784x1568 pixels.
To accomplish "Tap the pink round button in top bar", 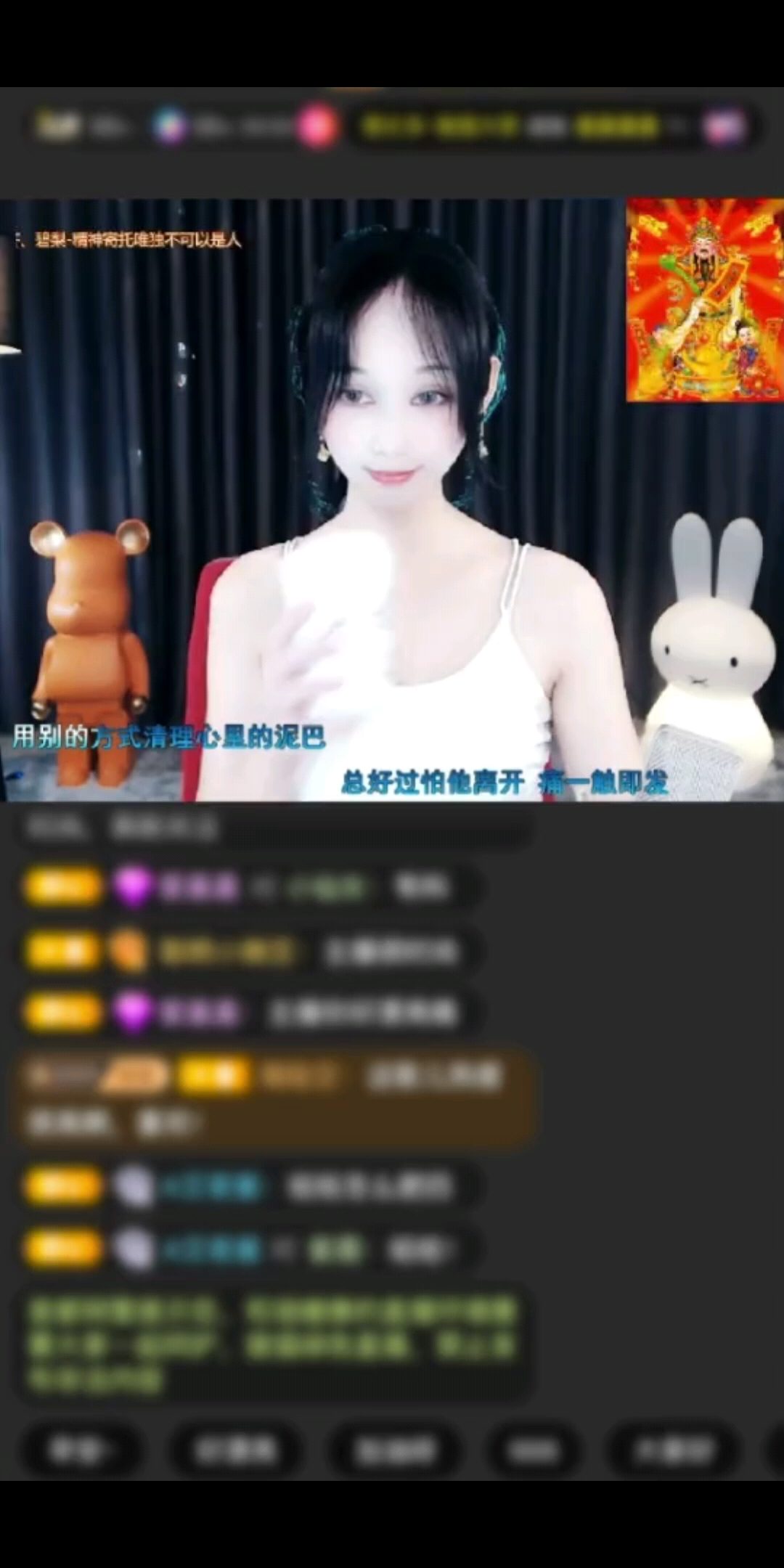I will tap(317, 126).
